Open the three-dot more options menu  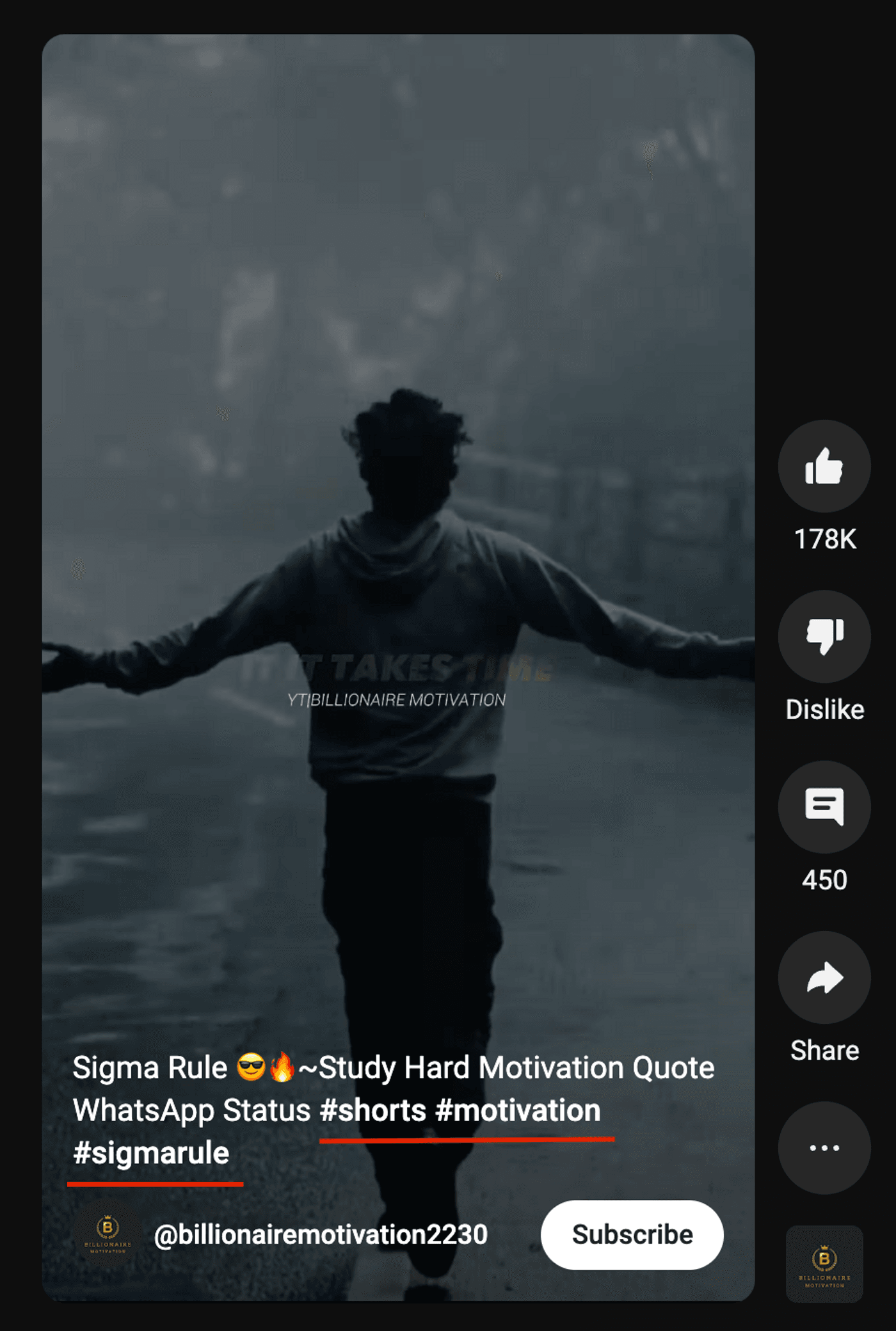[x=824, y=1147]
